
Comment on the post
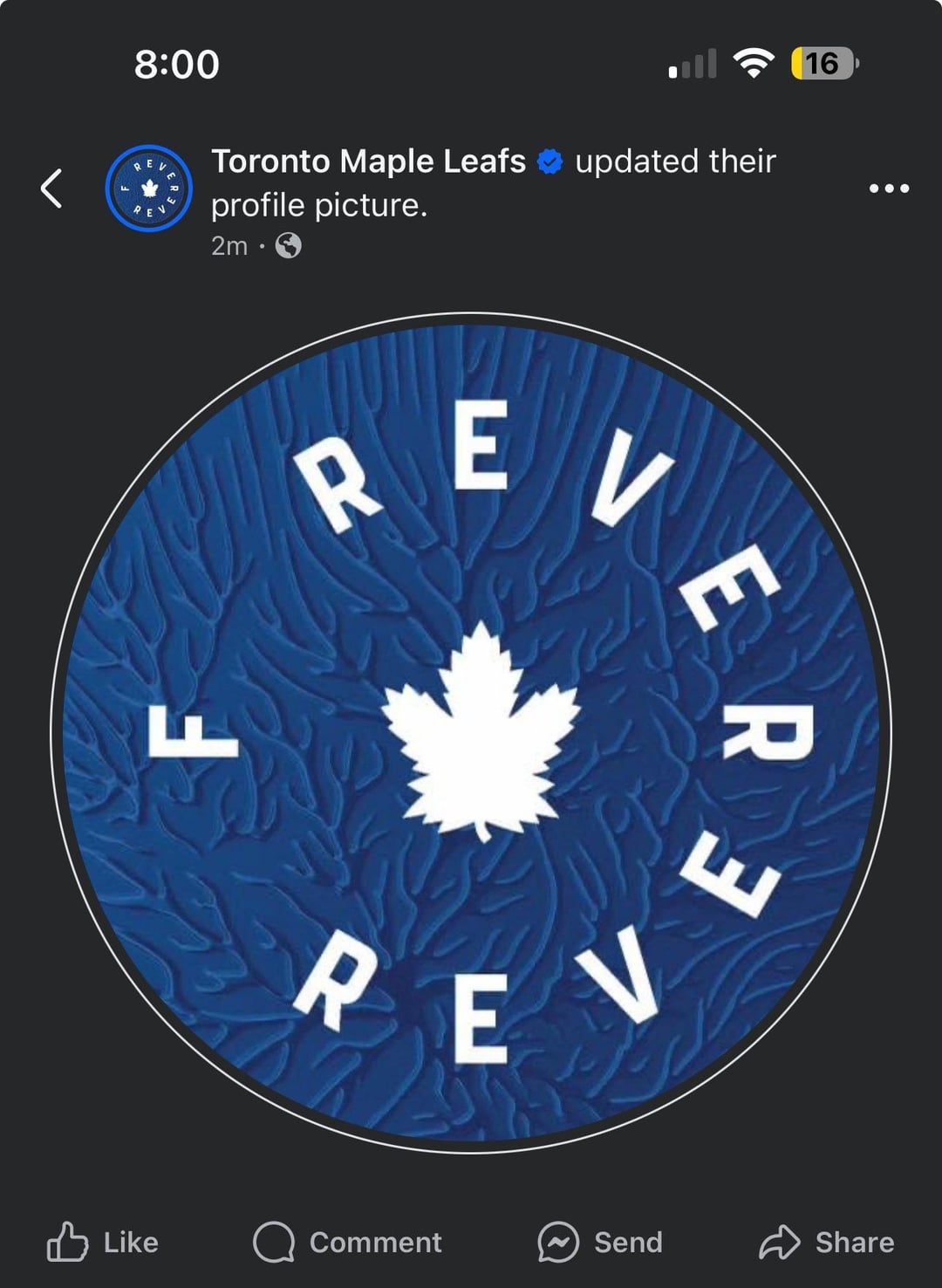click(347, 1242)
